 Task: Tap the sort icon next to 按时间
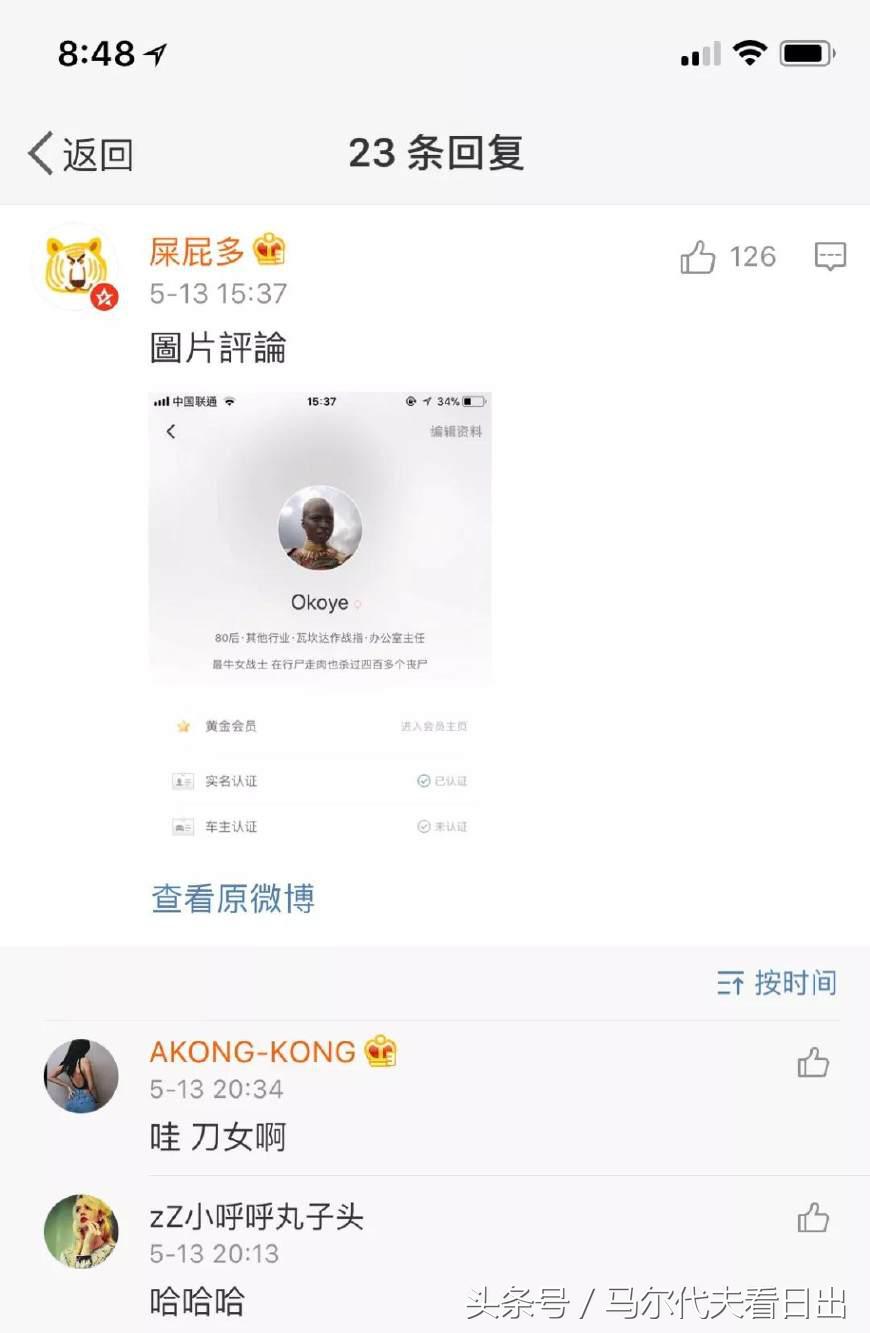[x=729, y=983]
